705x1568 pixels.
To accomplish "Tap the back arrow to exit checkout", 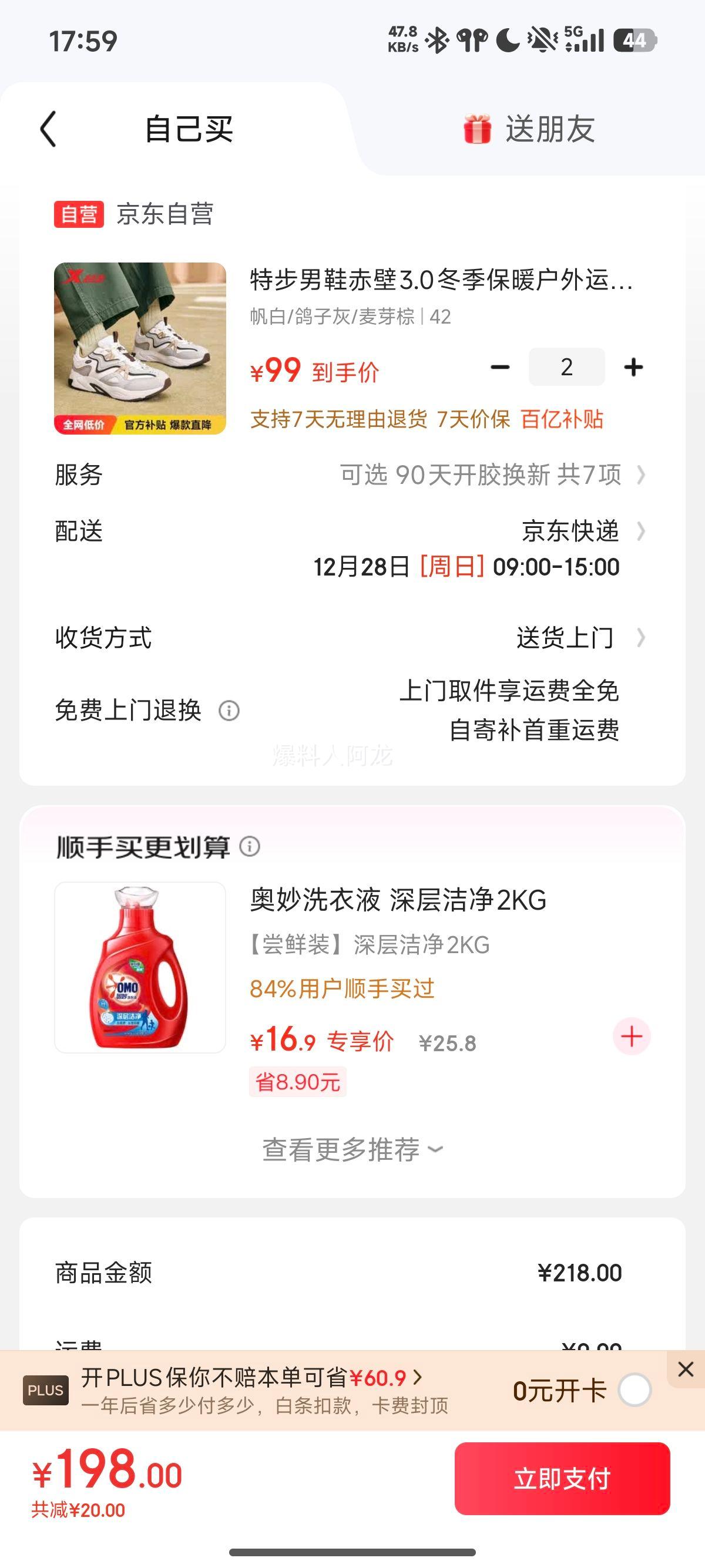I will [48, 130].
